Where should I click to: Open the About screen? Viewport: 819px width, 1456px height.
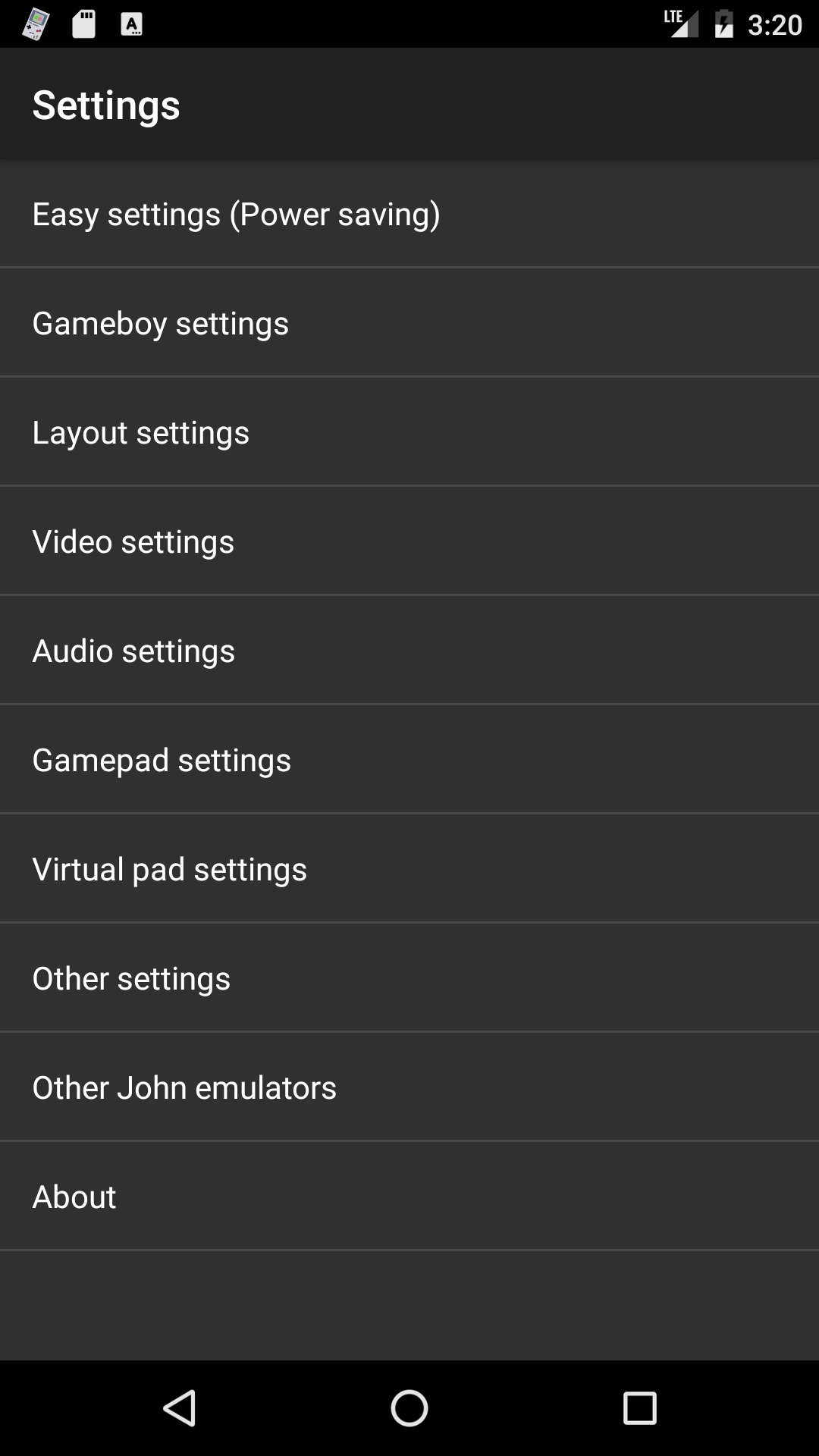pos(74,1196)
